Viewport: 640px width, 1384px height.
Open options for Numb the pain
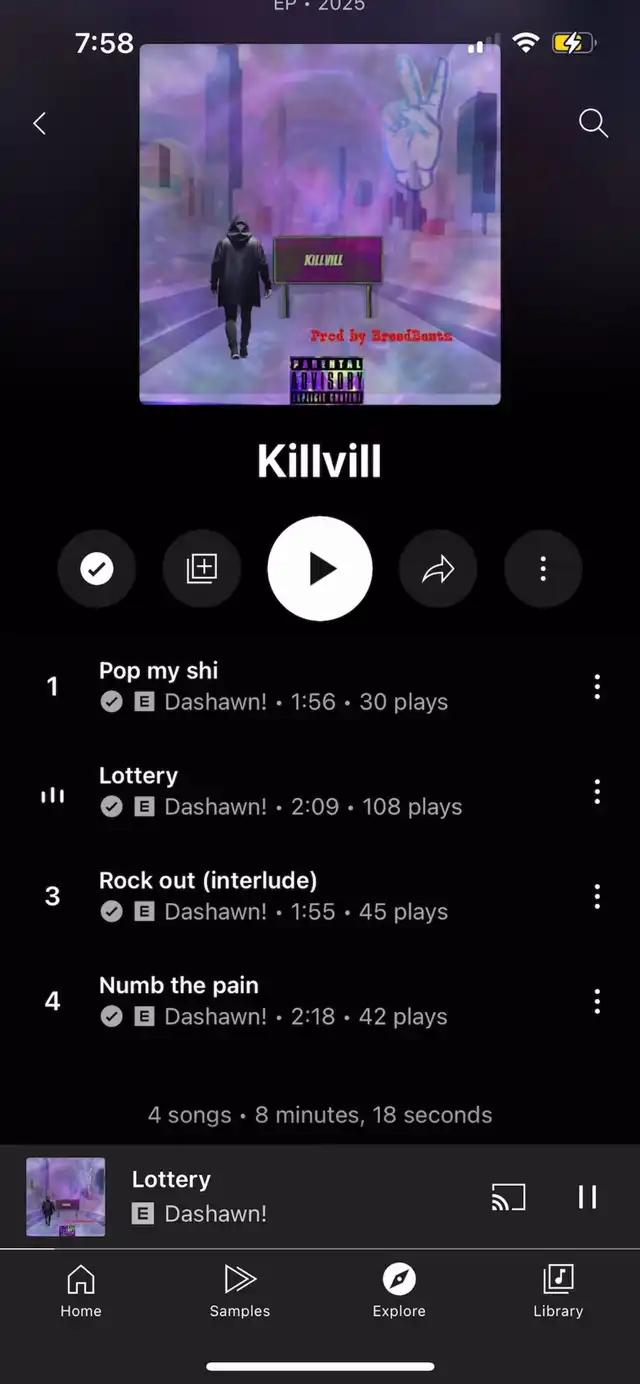tap(597, 1001)
